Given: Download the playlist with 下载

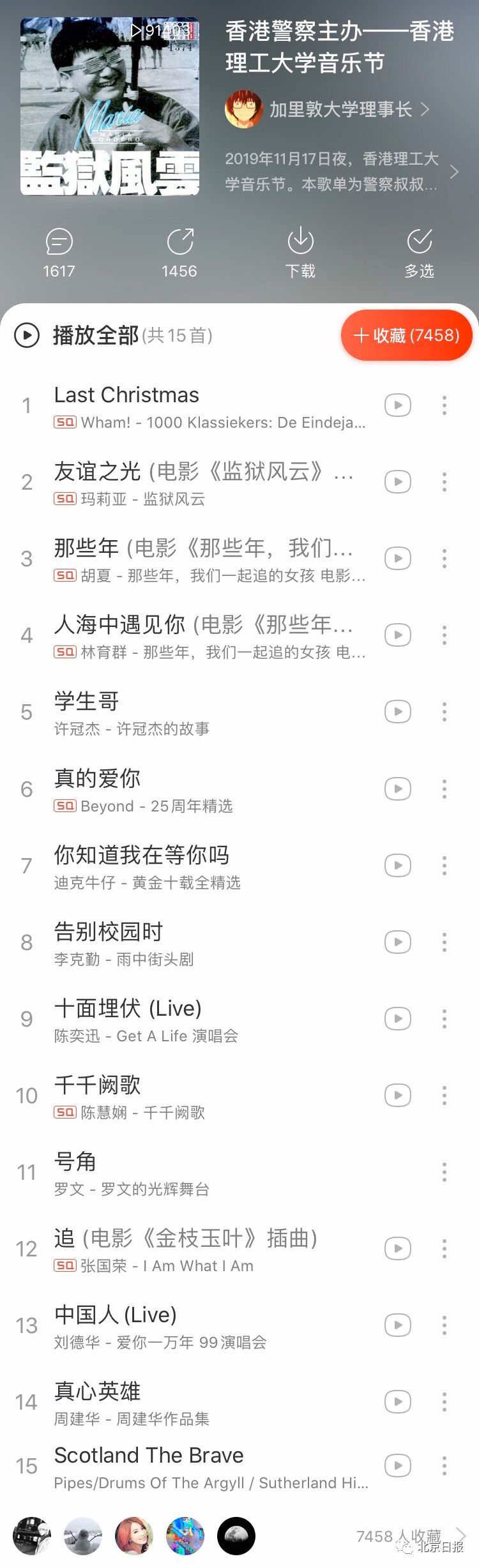Looking at the screenshot, I should 300,252.
